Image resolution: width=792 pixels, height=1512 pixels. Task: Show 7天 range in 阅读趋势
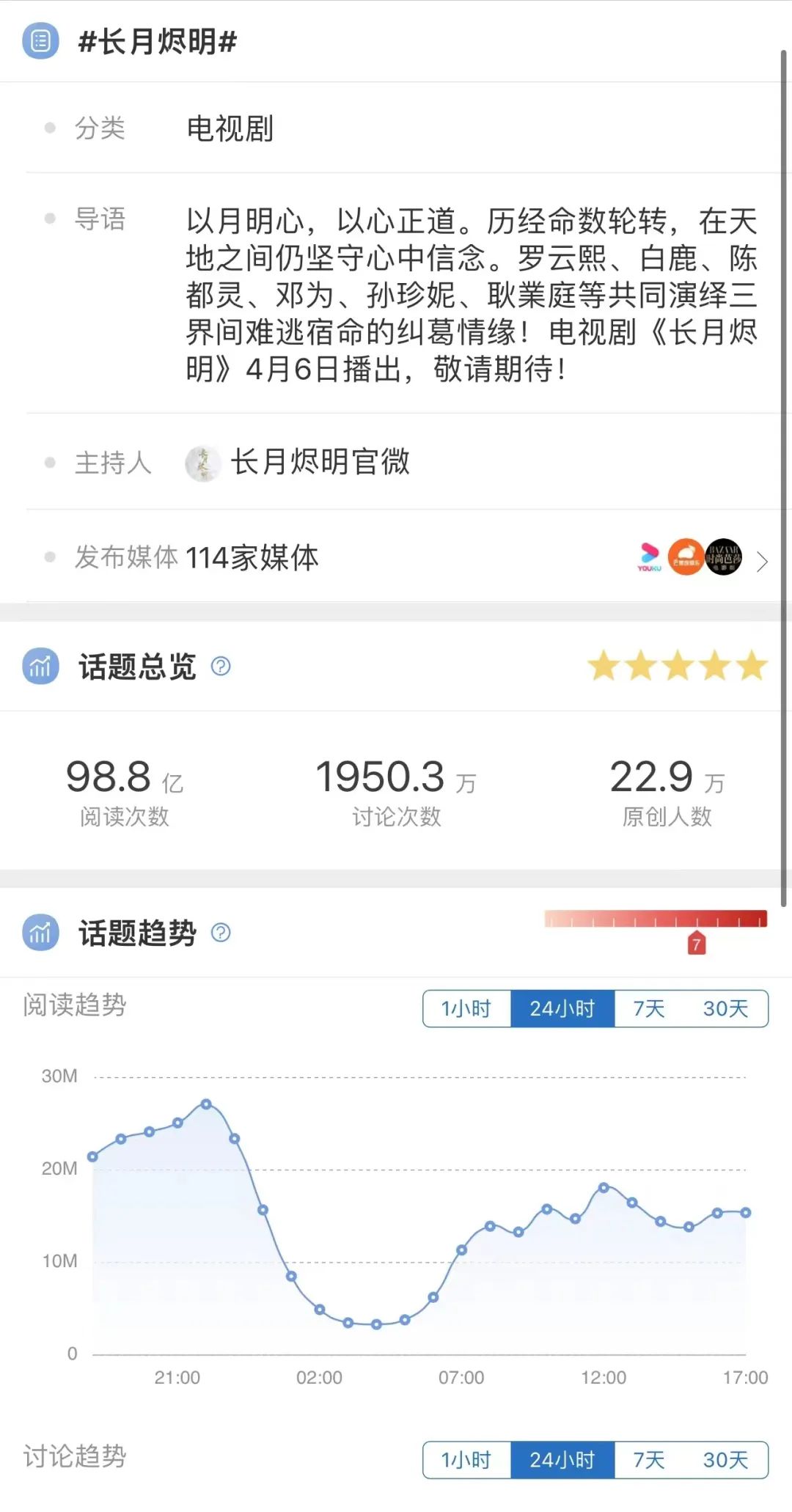point(649,1009)
